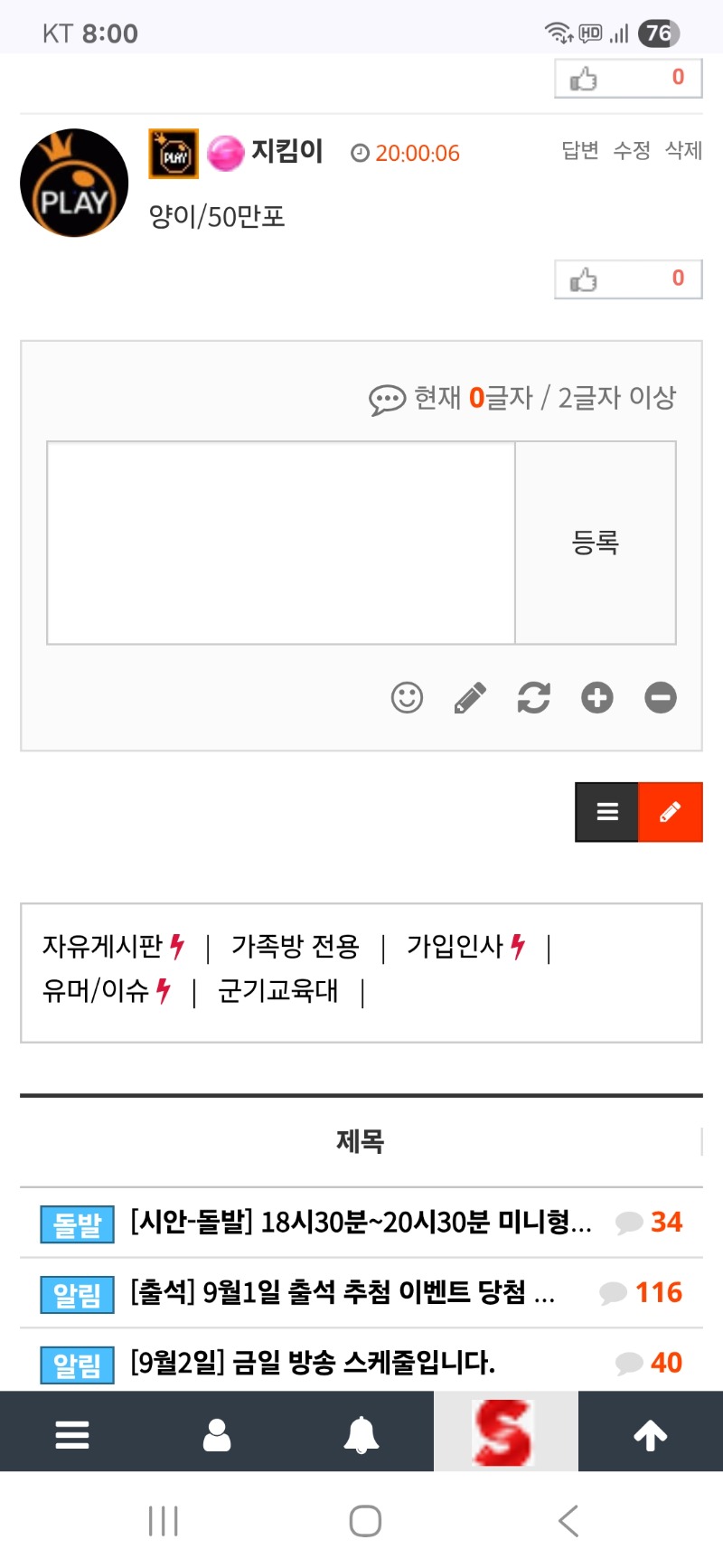Image resolution: width=723 pixels, height=1568 pixels.
Task: Like 지킴이's comment with thumbs-up
Action: pos(628,280)
